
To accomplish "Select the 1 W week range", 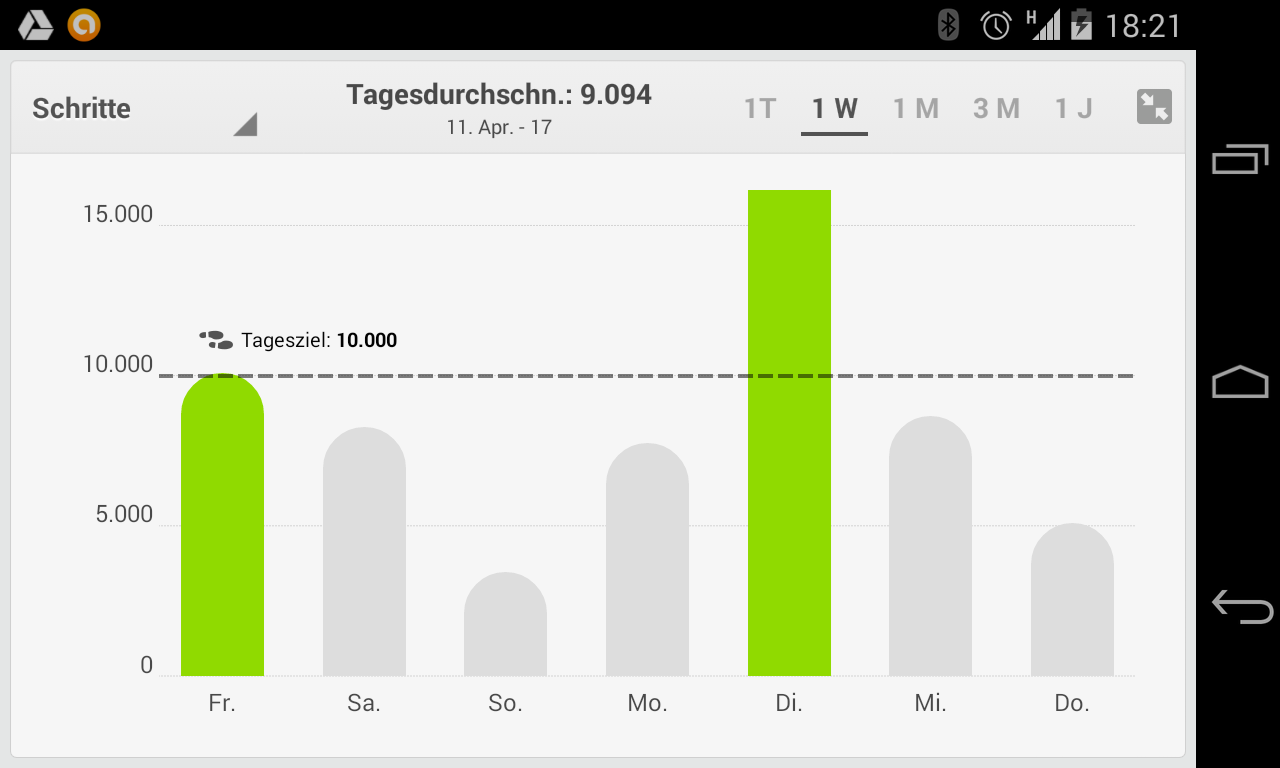I will pyautogui.click(x=834, y=108).
